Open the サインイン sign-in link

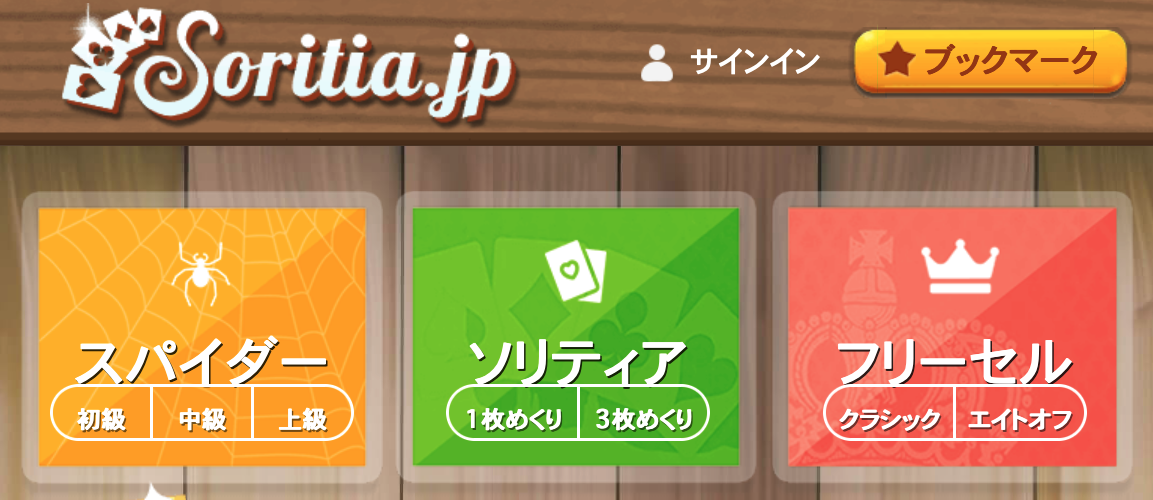click(732, 62)
